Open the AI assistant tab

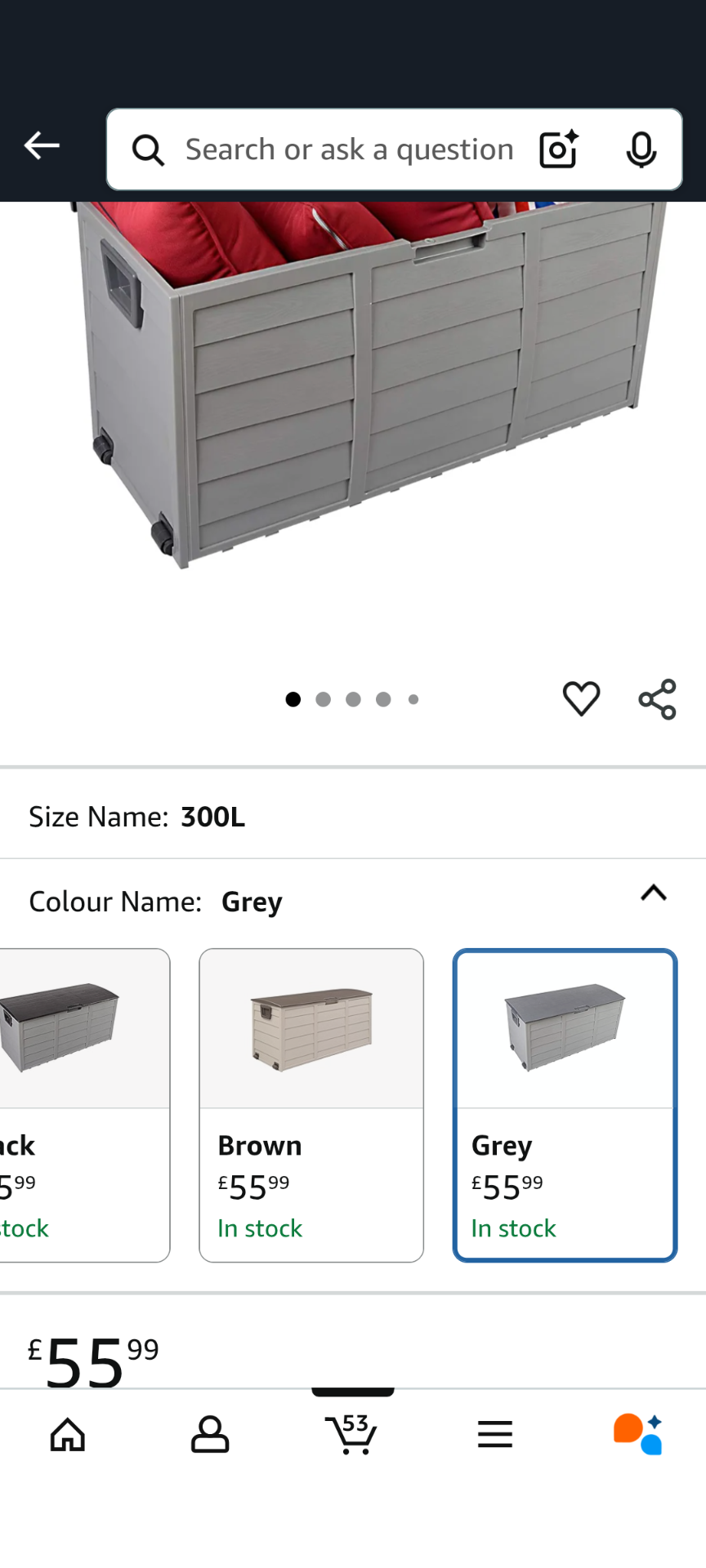click(x=638, y=1435)
